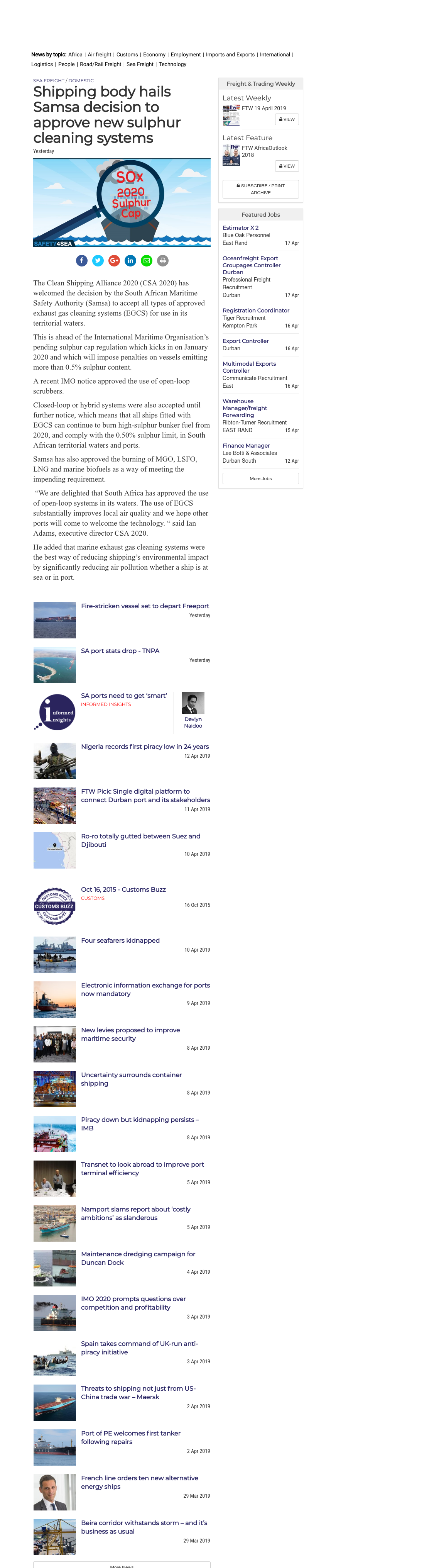Open Subscribe / Print Archive

pos(261,189)
